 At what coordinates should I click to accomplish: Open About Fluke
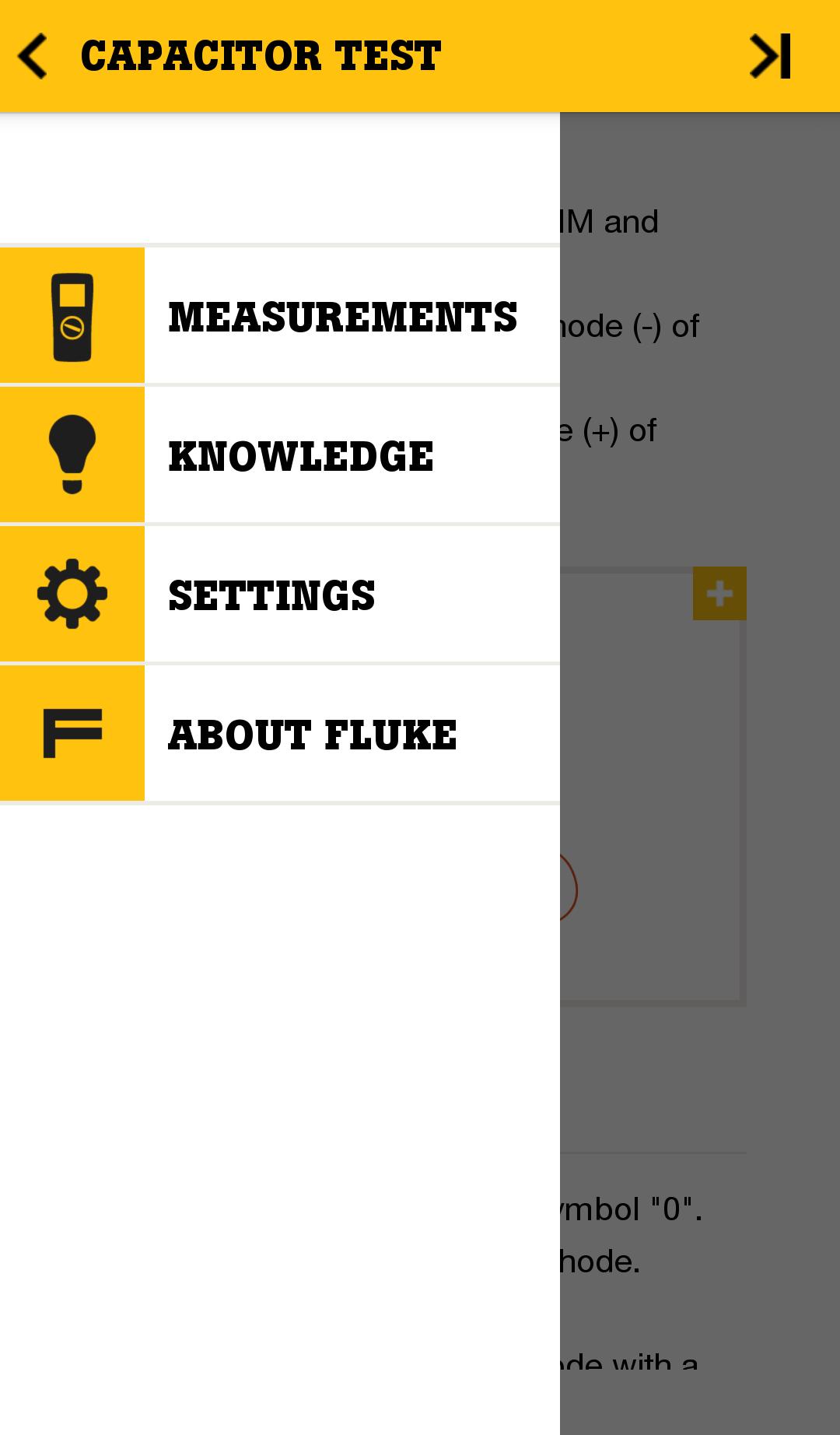(311, 732)
